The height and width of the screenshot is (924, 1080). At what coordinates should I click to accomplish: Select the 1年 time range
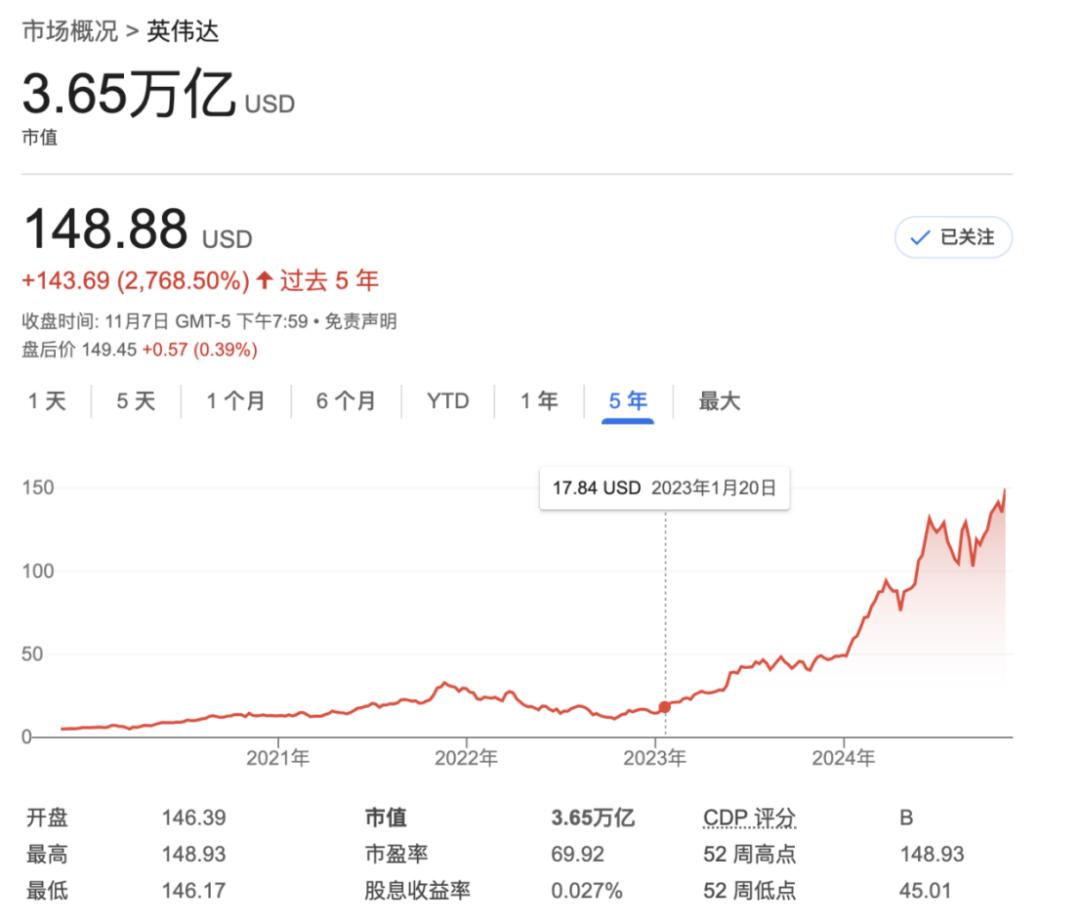[539, 402]
